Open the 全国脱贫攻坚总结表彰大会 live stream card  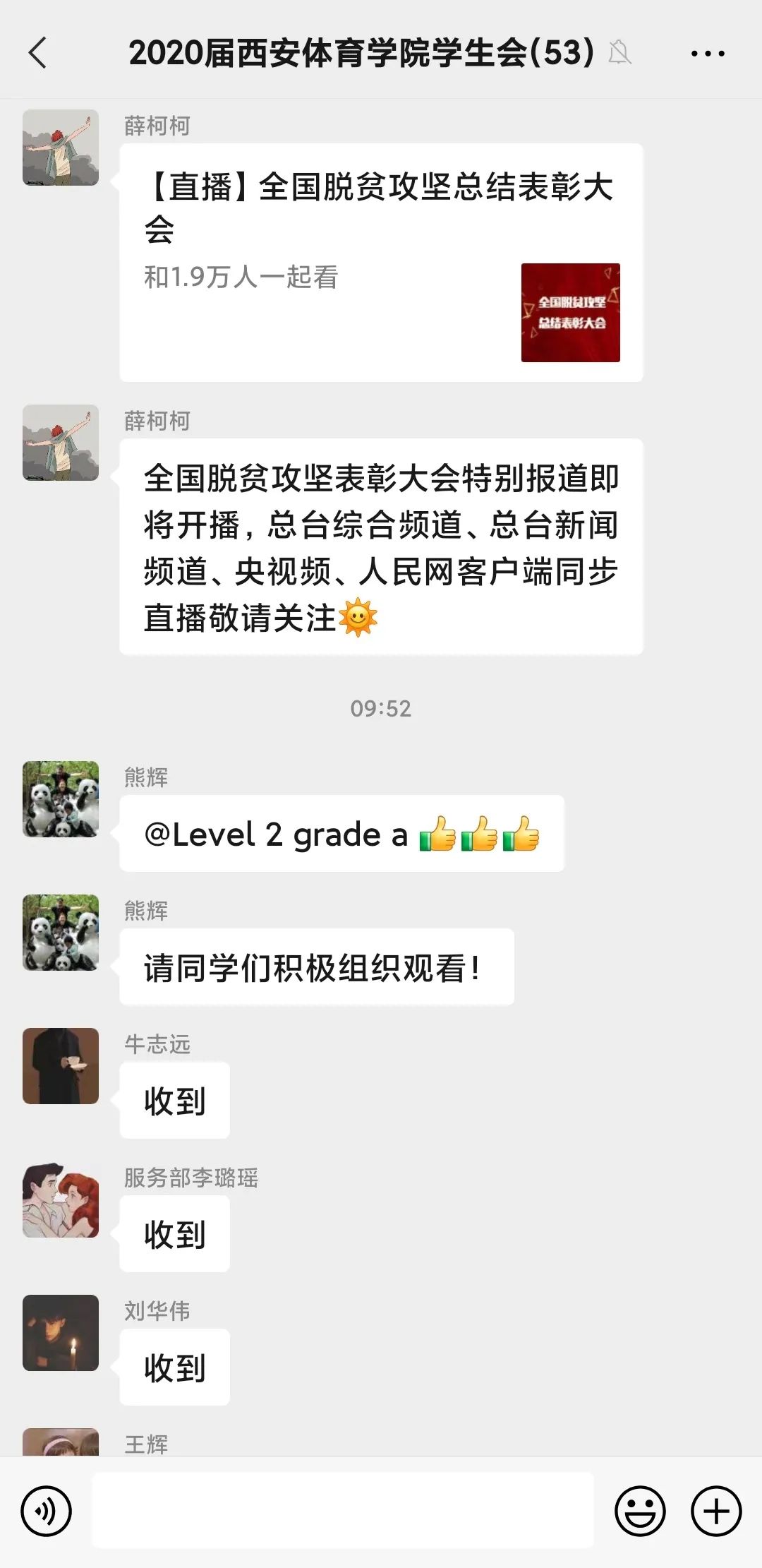pyautogui.click(x=381, y=263)
